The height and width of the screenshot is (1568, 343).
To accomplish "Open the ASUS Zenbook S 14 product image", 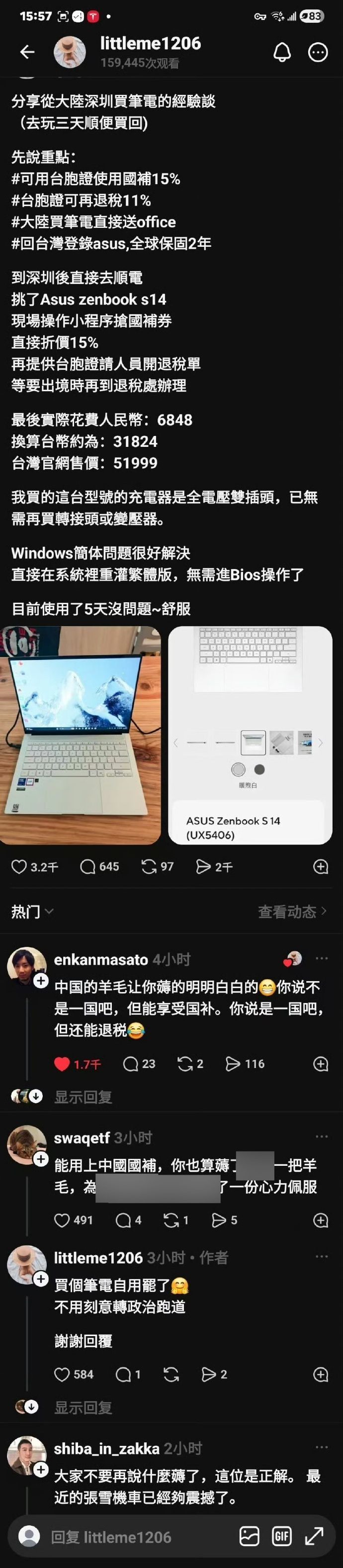I will click(250, 735).
